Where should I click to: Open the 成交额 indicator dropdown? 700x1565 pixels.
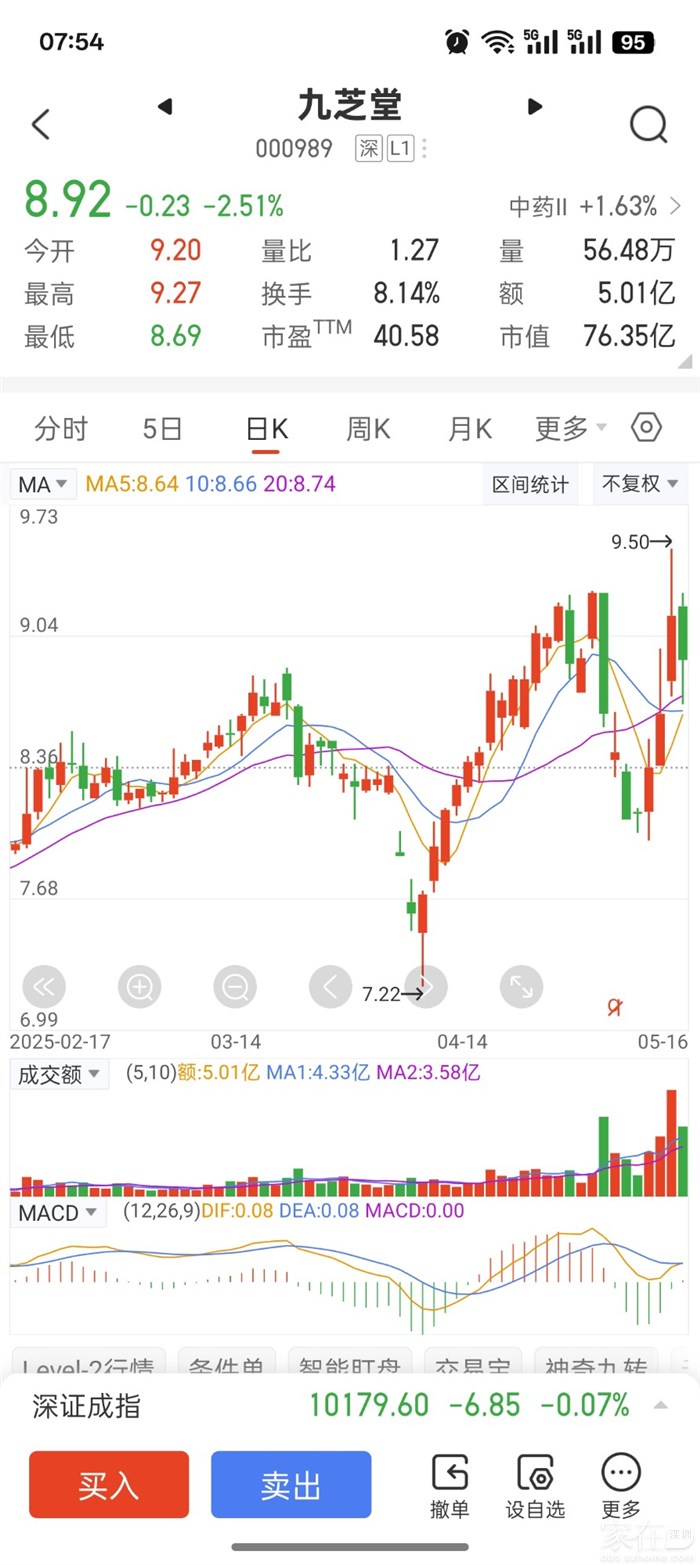(x=59, y=1075)
